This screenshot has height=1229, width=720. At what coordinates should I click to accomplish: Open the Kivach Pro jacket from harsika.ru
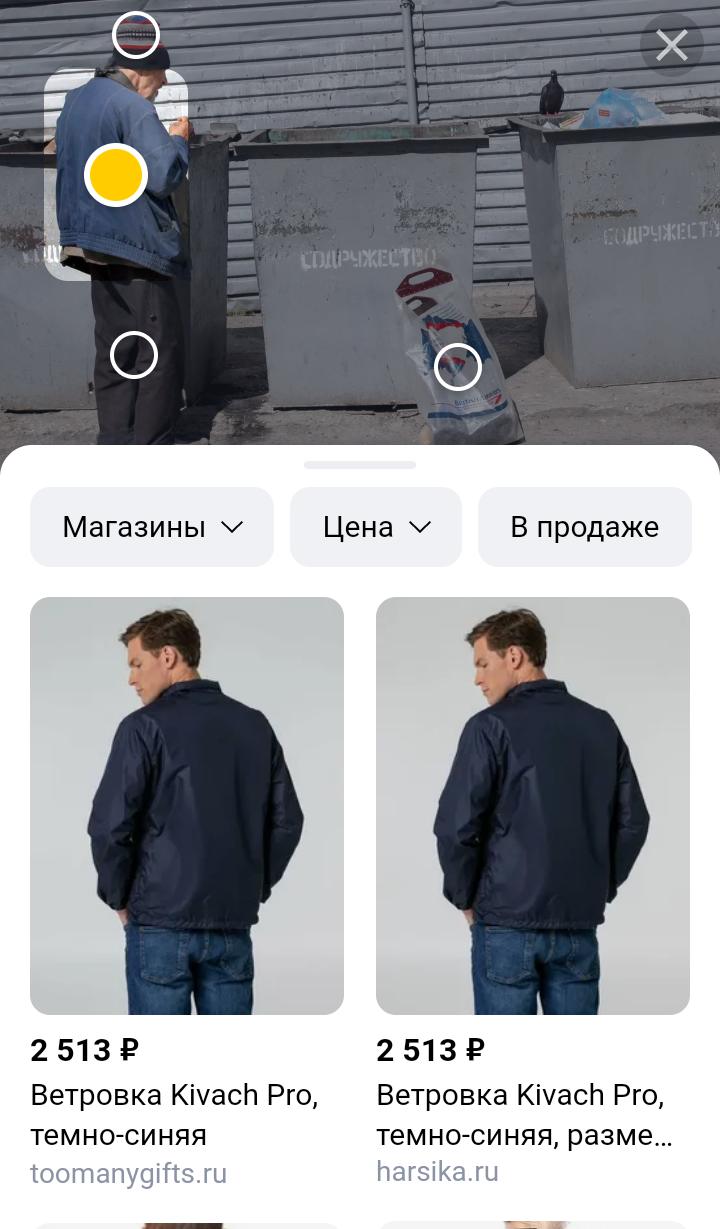(x=533, y=892)
